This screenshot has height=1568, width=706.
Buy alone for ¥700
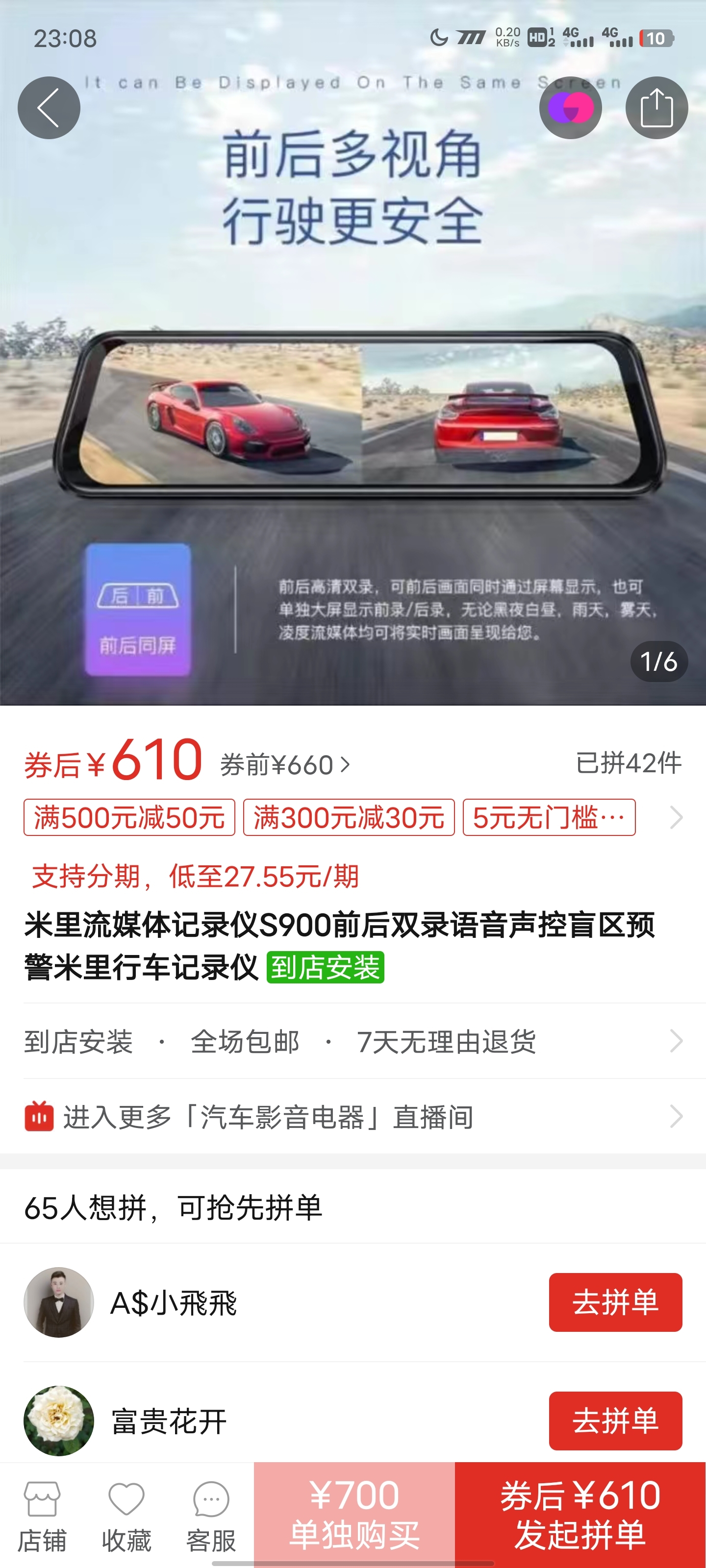pyautogui.click(x=354, y=1515)
